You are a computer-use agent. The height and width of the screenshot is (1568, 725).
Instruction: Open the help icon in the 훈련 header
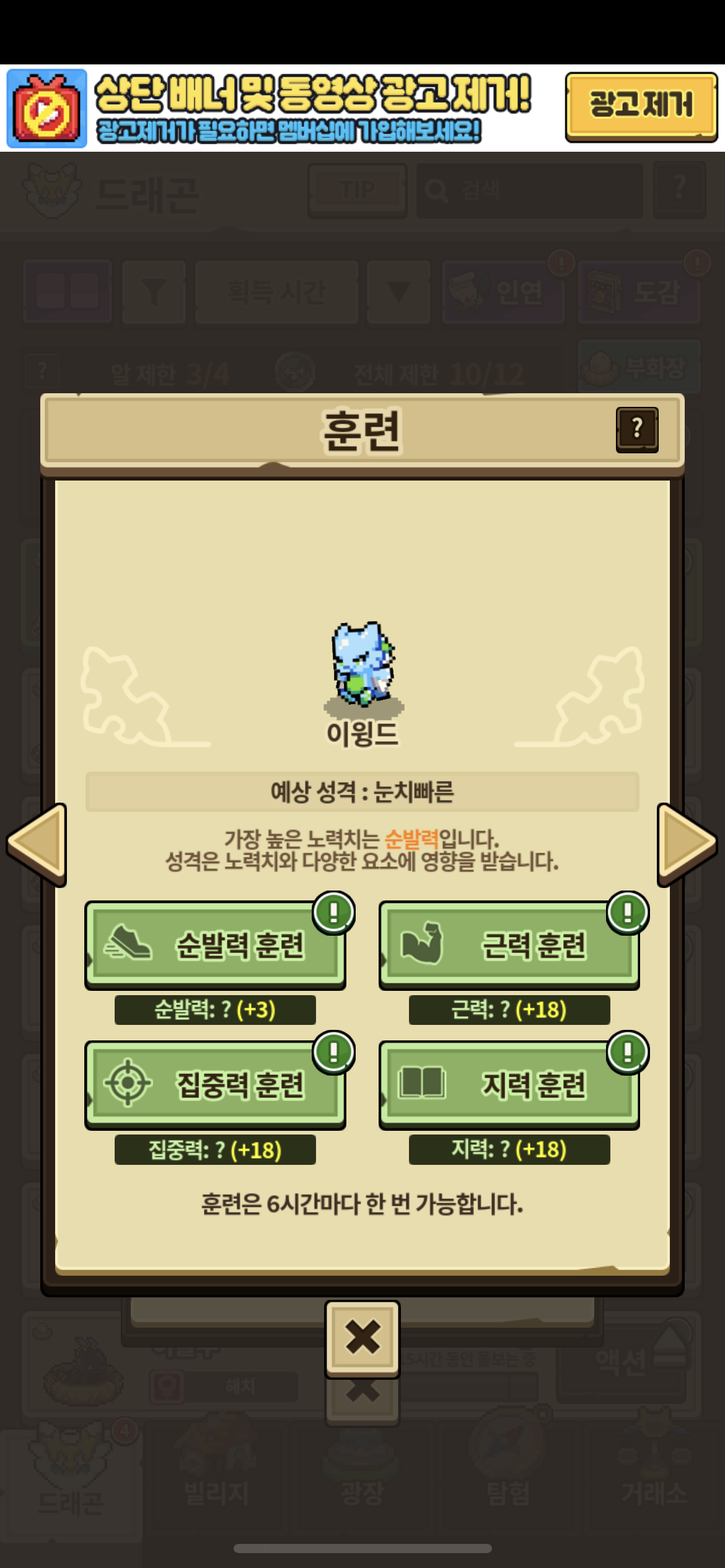coord(636,430)
